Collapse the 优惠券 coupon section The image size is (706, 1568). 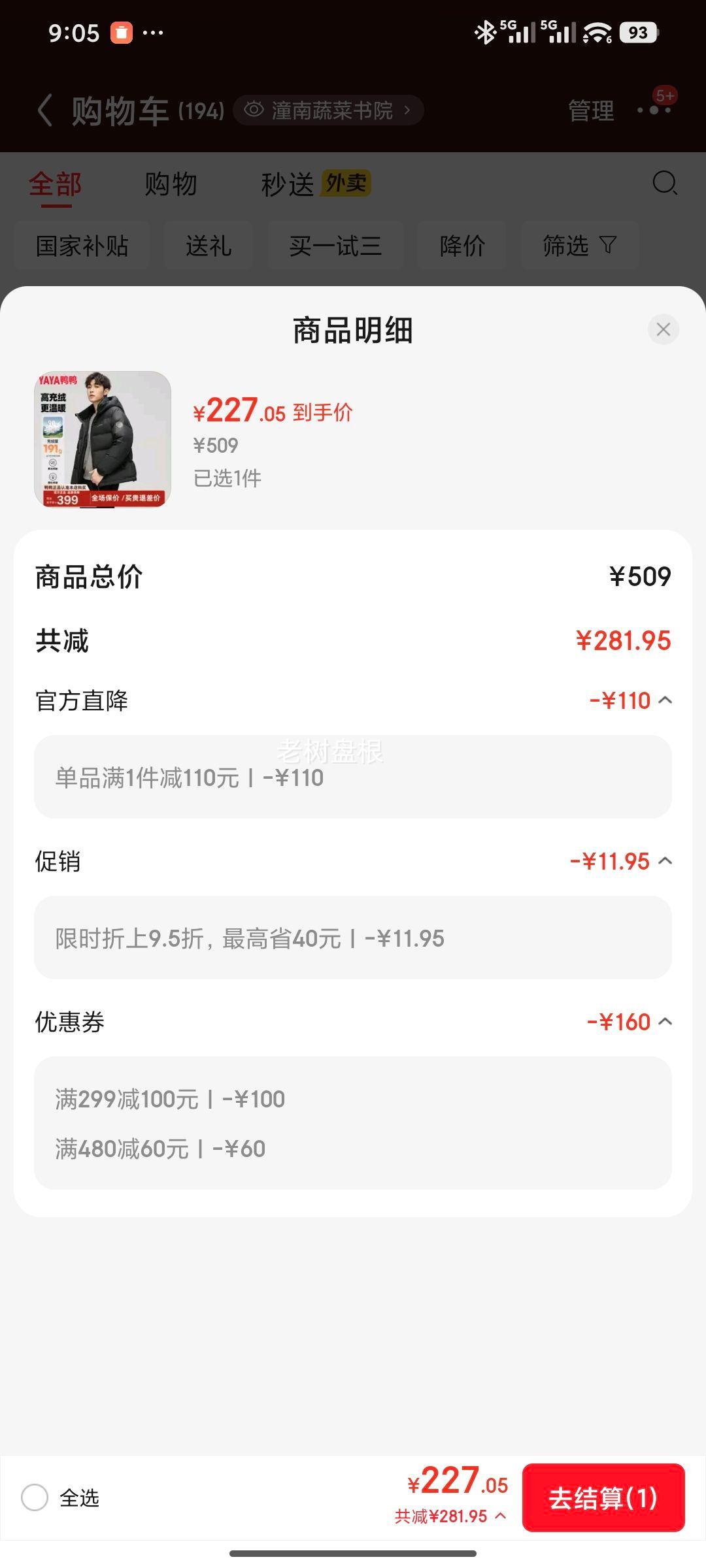[x=665, y=1021]
